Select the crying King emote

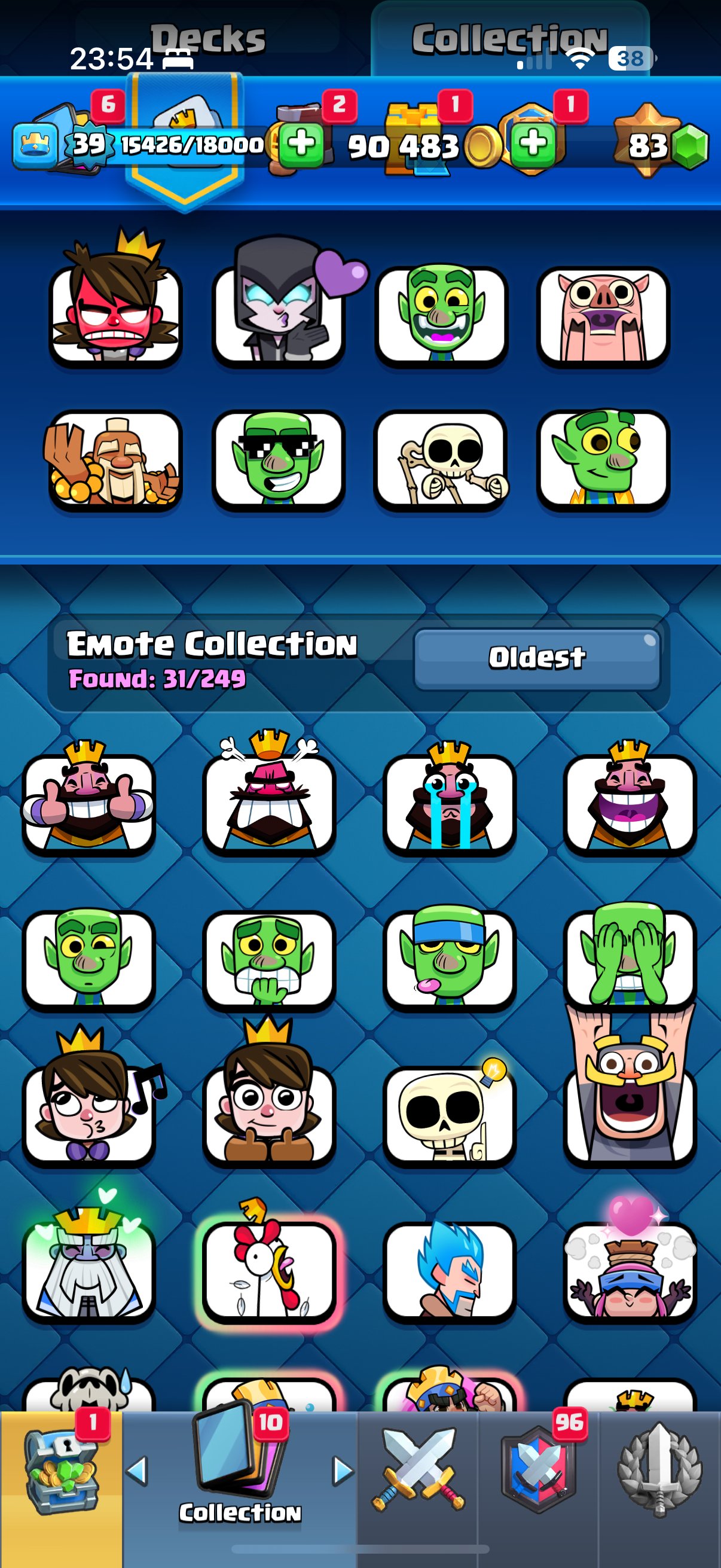point(449,803)
